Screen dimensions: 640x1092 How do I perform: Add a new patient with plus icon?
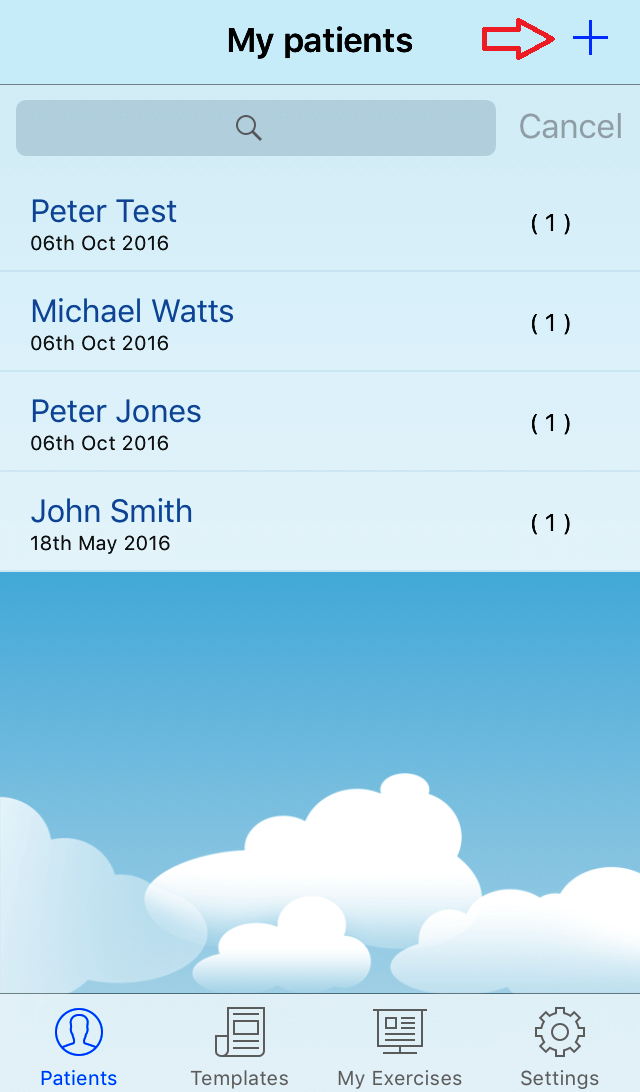(x=590, y=39)
